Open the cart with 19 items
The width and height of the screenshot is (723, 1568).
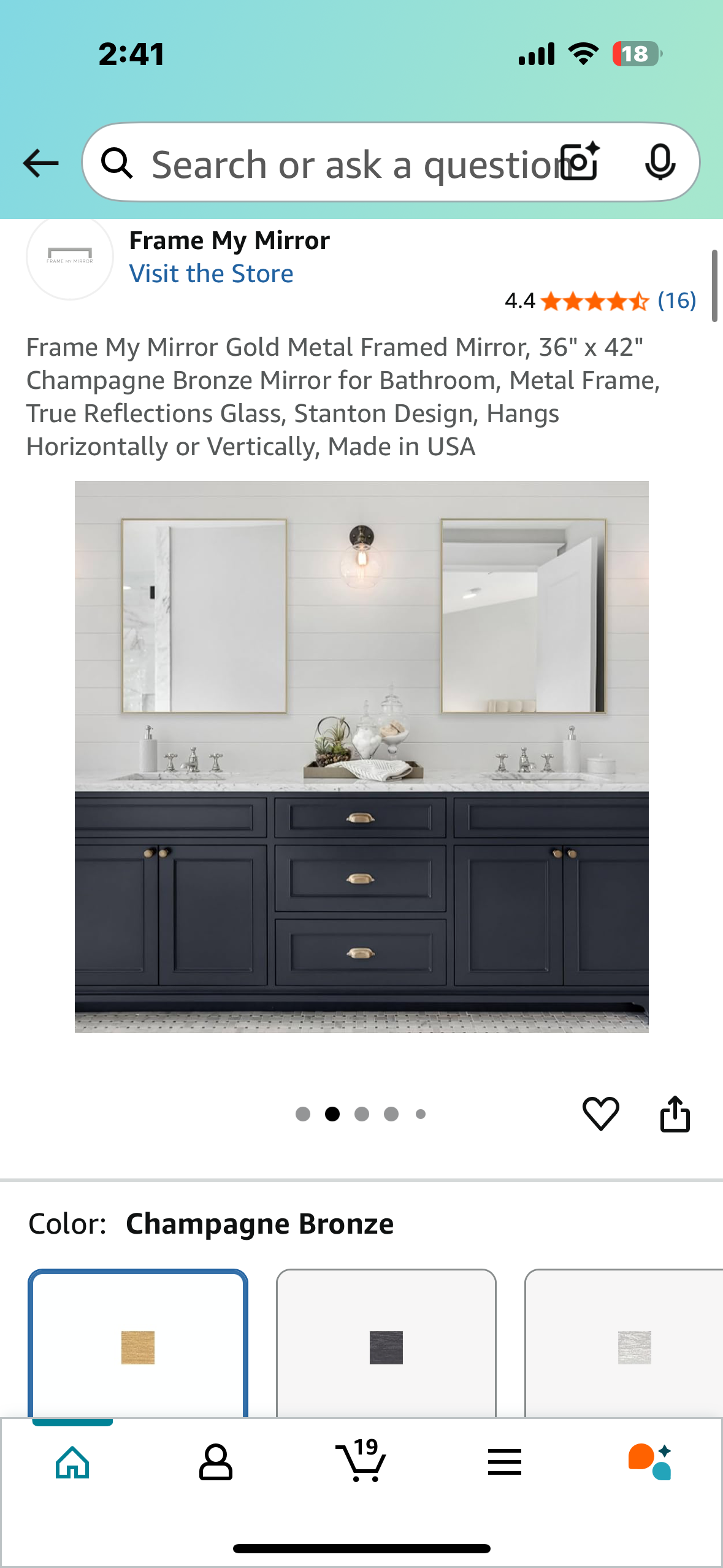pos(361,1462)
